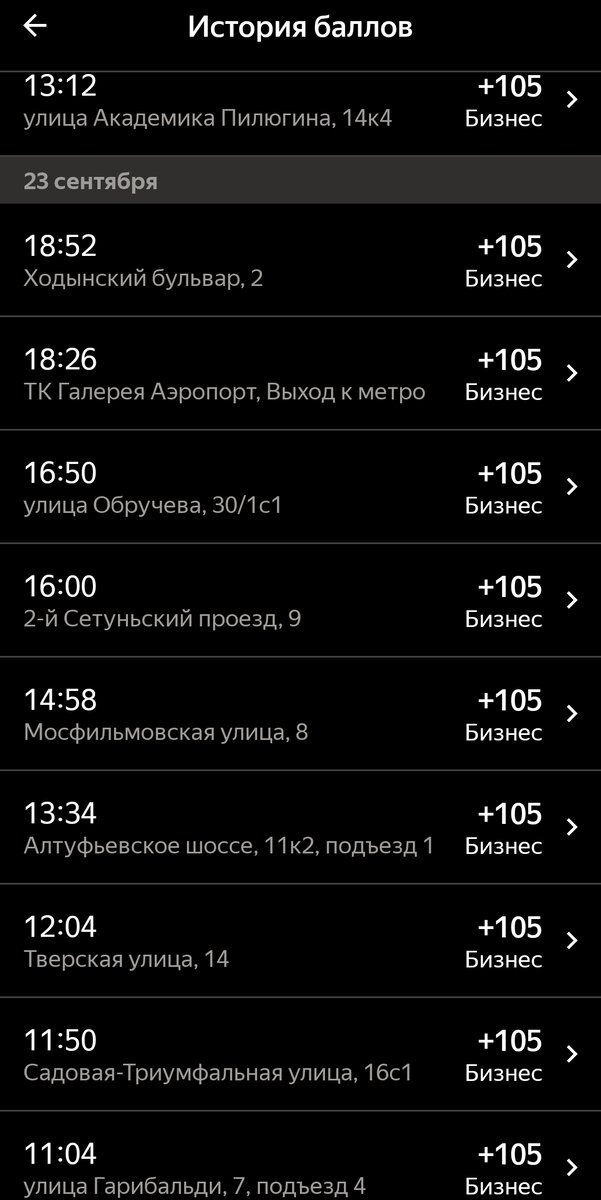
Task: Open the 13:12 улица Академика Пилюгина entry
Action: pyautogui.click(x=300, y=102)
